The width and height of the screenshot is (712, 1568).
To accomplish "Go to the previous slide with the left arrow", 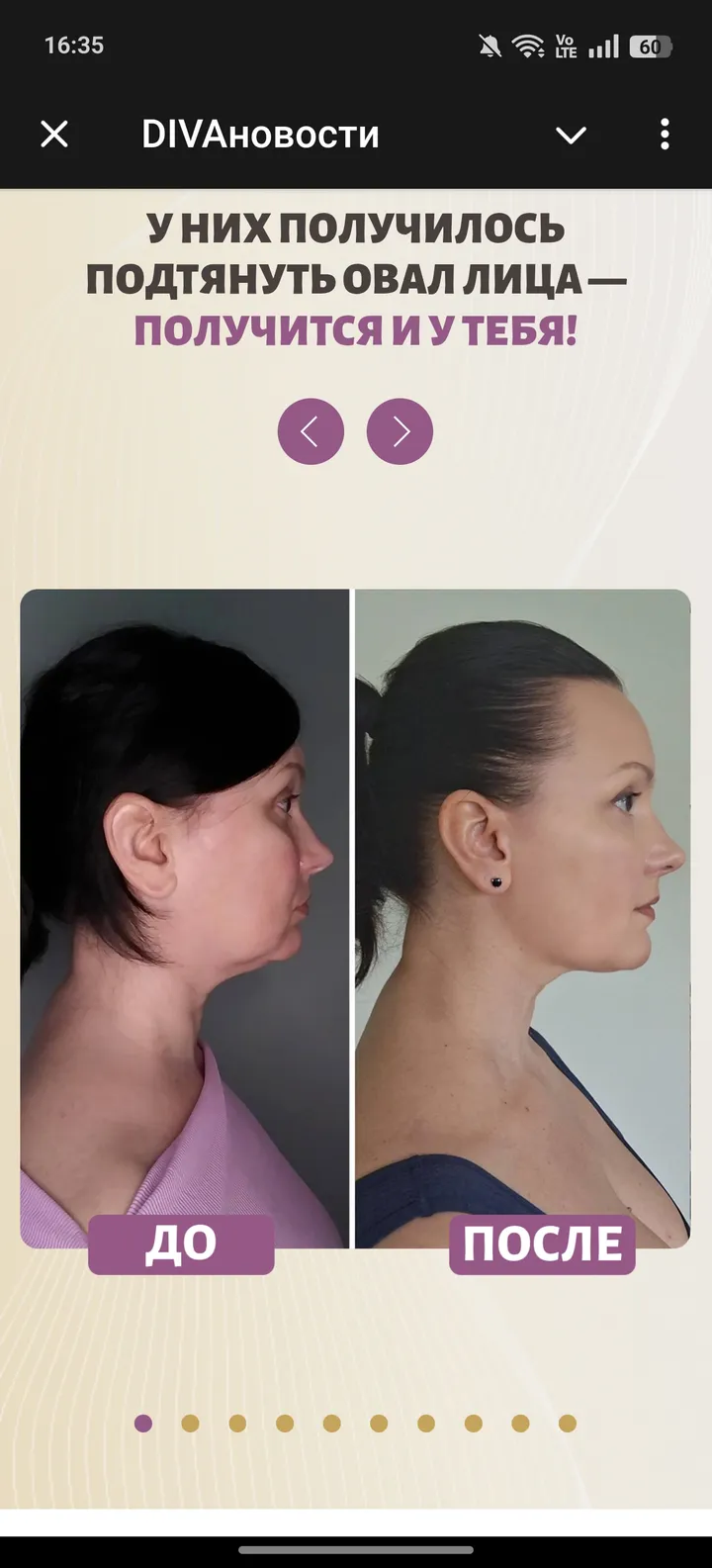I will click(x=311, y=431).
